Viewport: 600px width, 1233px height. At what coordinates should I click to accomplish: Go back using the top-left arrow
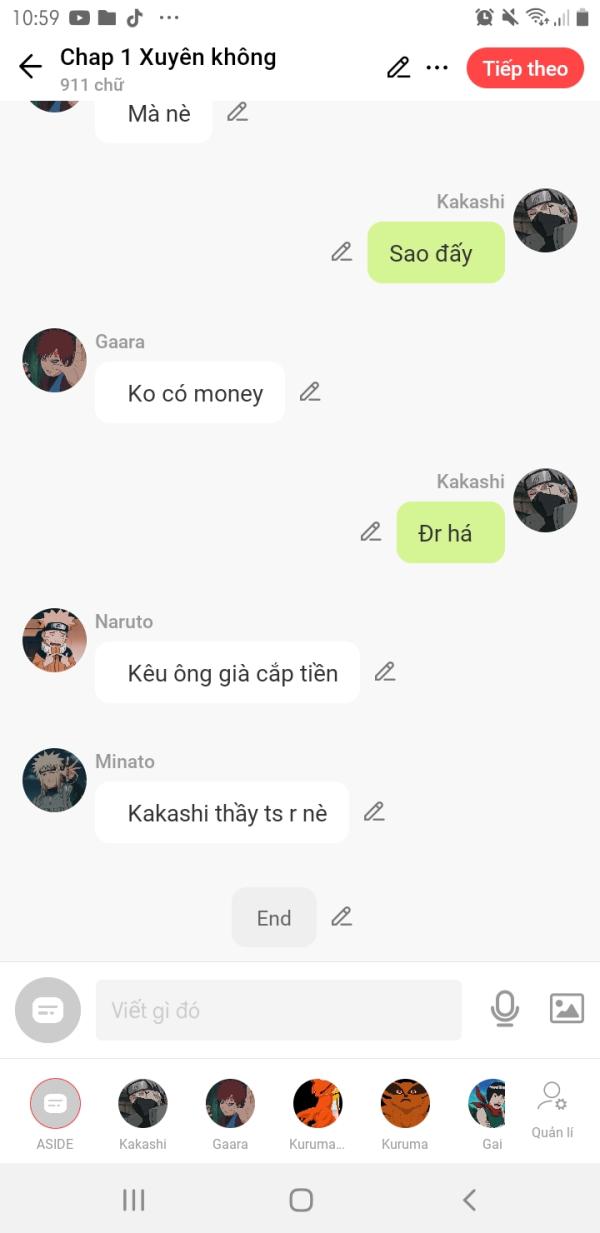30,67
